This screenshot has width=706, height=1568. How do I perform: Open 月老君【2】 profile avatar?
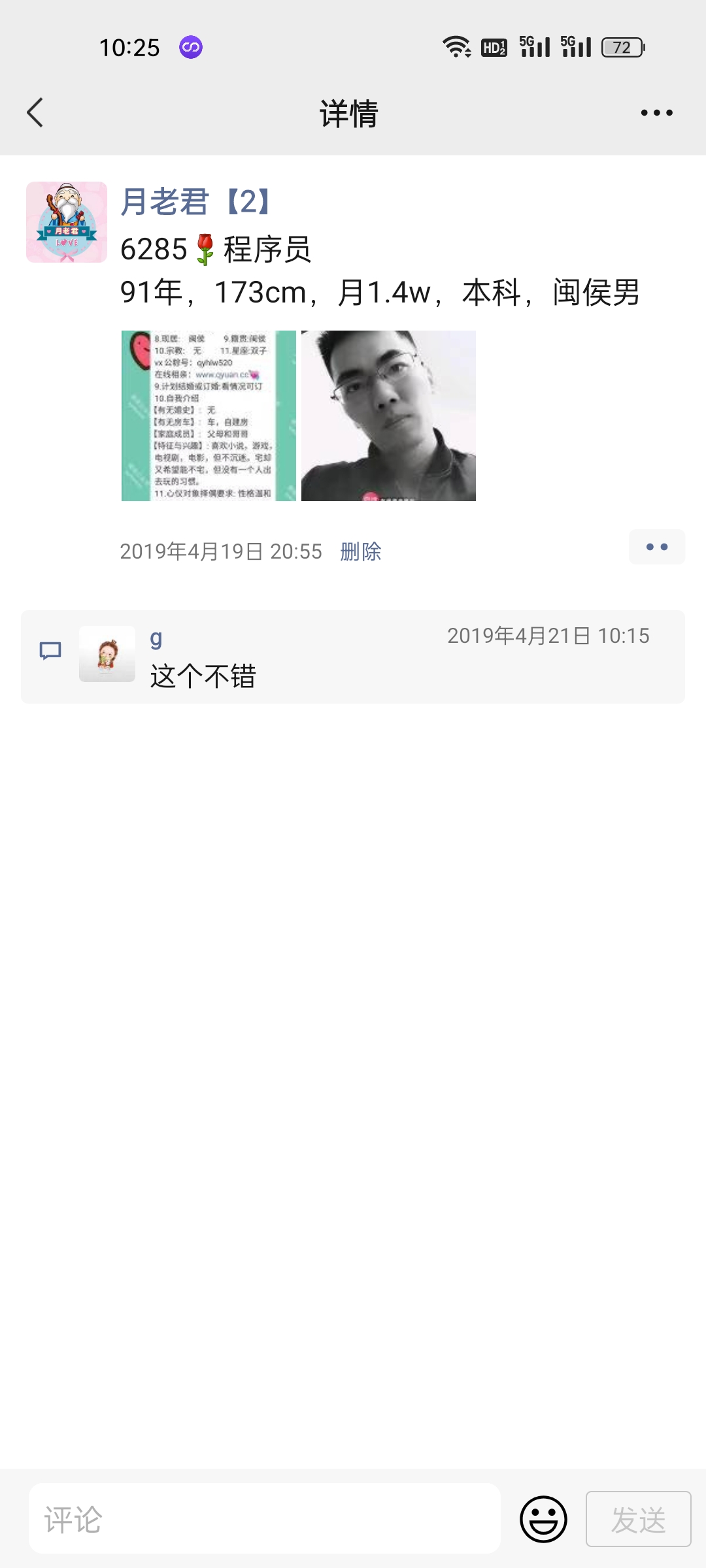click(67, 222)
